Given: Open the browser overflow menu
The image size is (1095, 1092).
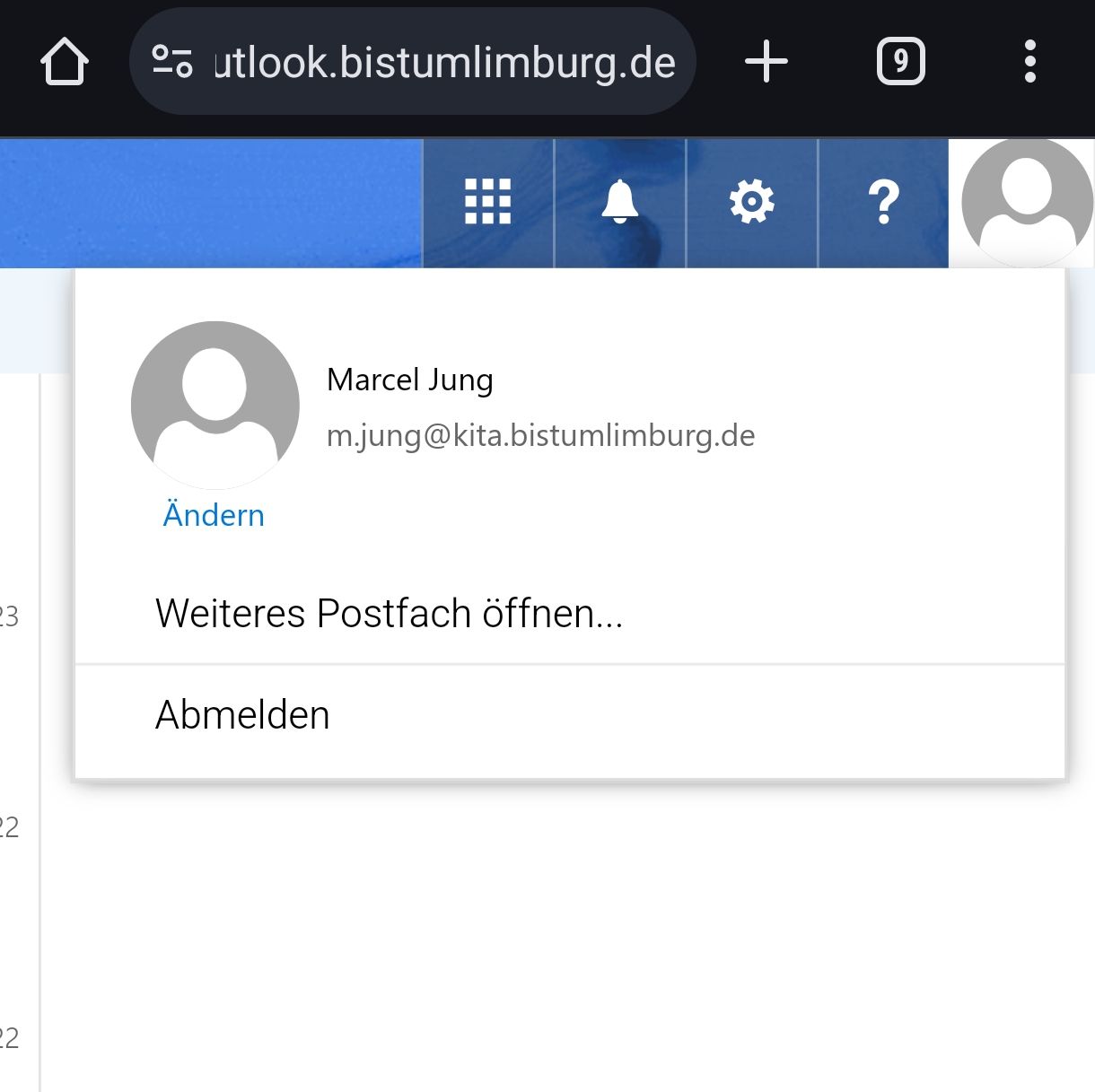Looking at the screenshot, I should tap(1029, 62).
